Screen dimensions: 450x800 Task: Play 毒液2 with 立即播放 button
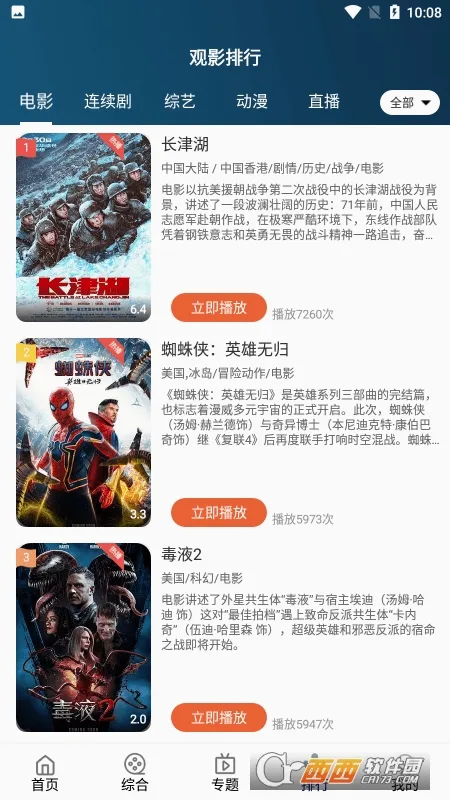(x=219, y=718)
